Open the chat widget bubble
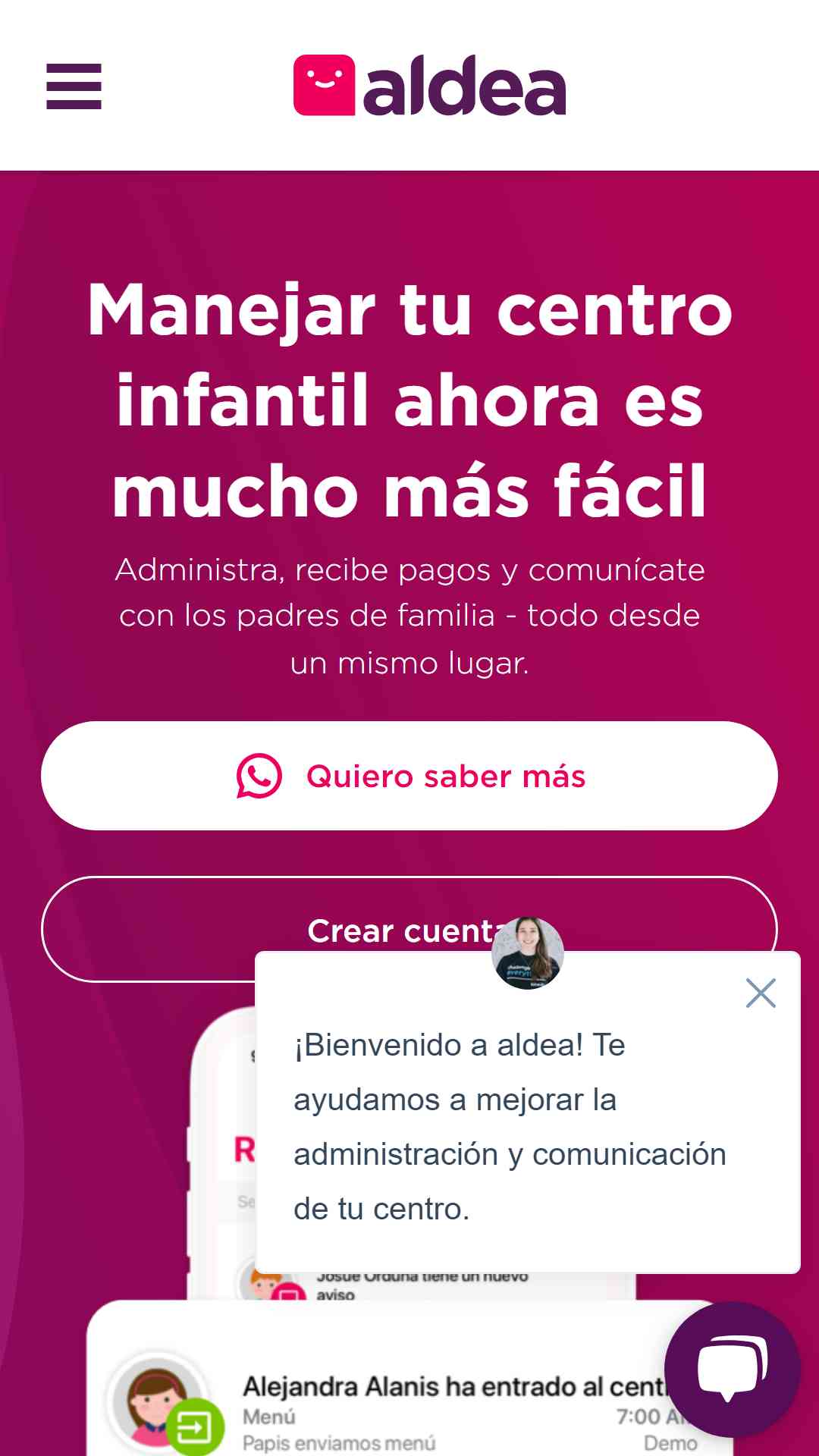This screenshot has height=1456, width=819. (x=733, y=1369)
